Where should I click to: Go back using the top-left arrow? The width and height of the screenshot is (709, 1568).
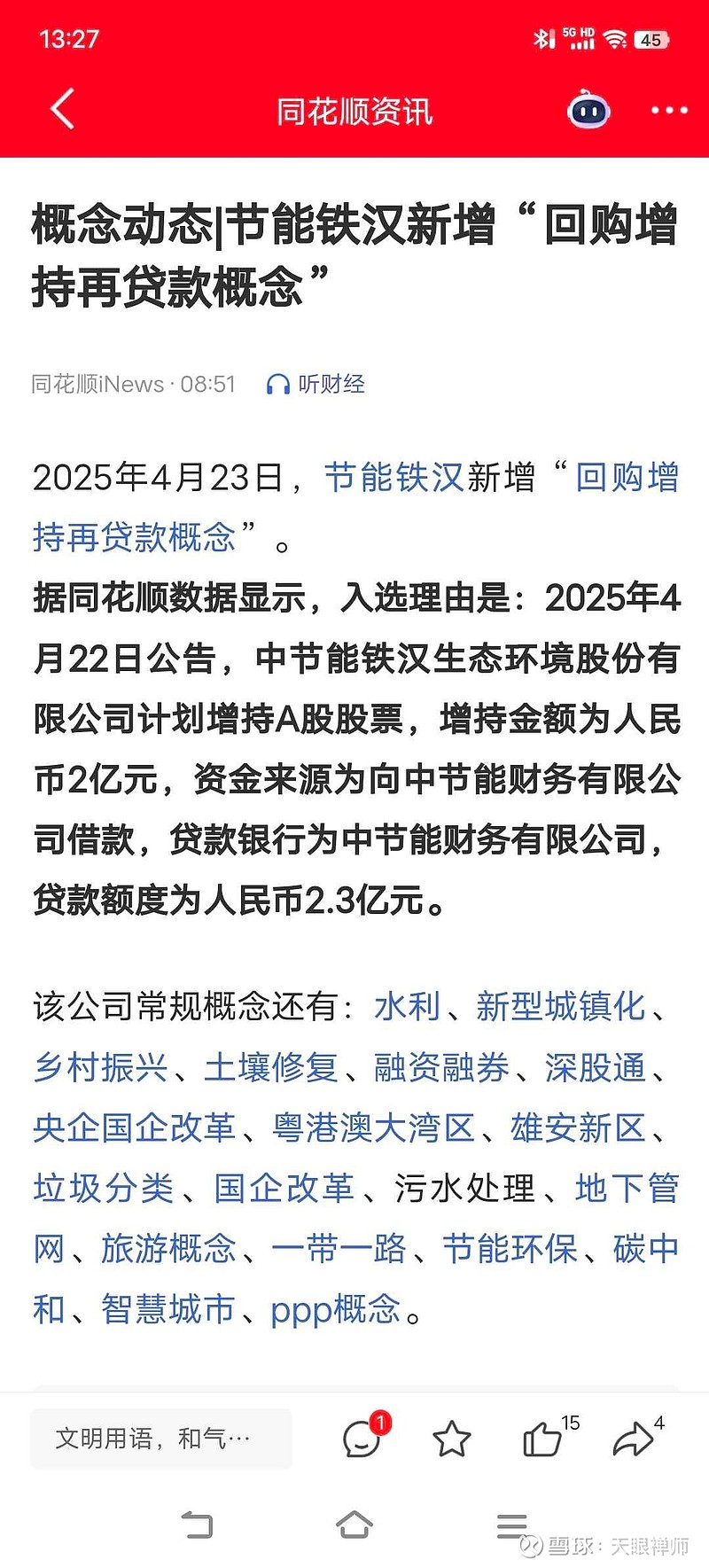click(62, 110)
